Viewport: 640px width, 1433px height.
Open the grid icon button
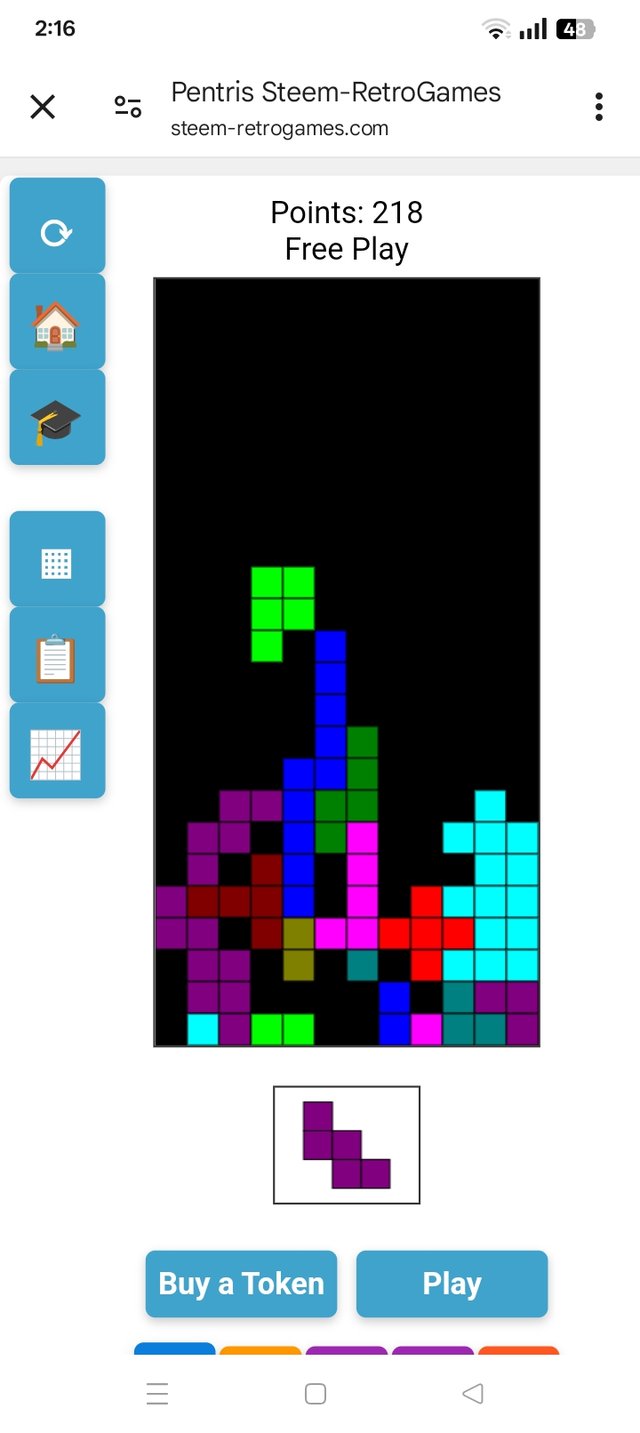click(x=57, y=562)
